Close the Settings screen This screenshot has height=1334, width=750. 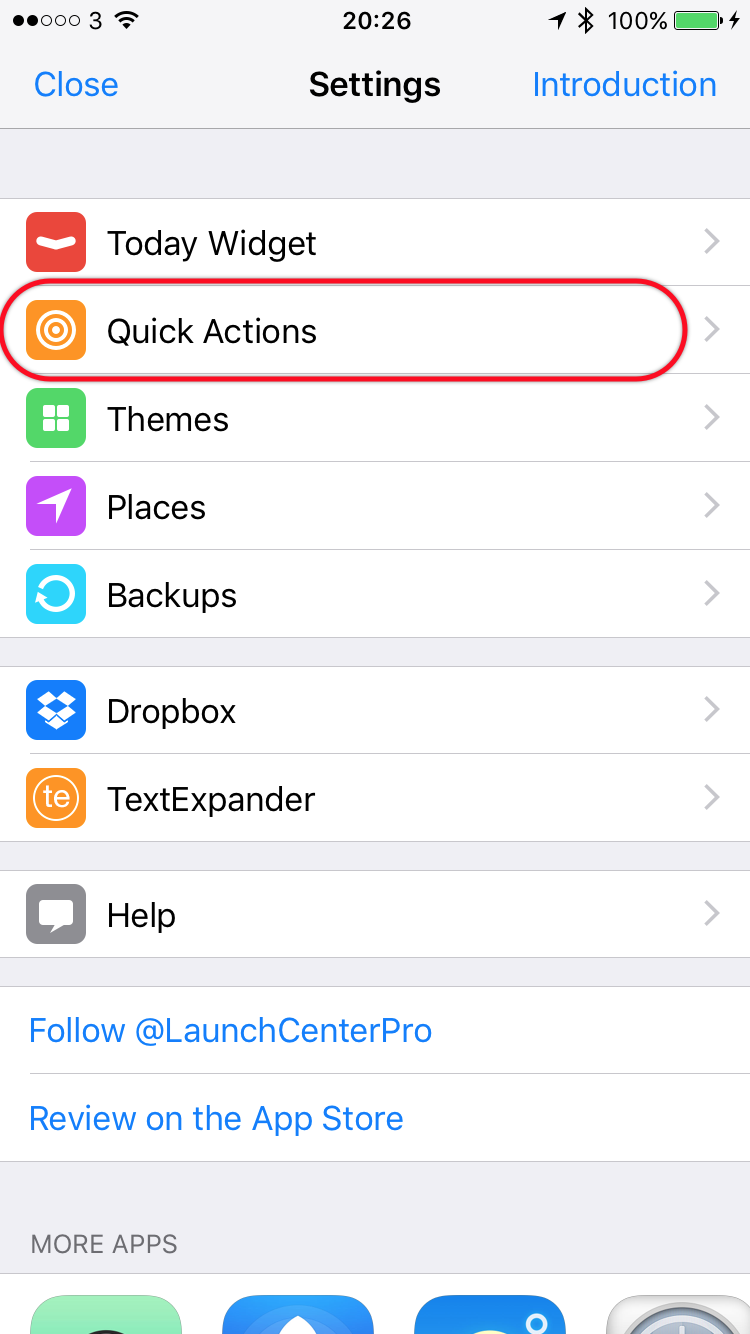pyautogui.click(x=76, y=85)
